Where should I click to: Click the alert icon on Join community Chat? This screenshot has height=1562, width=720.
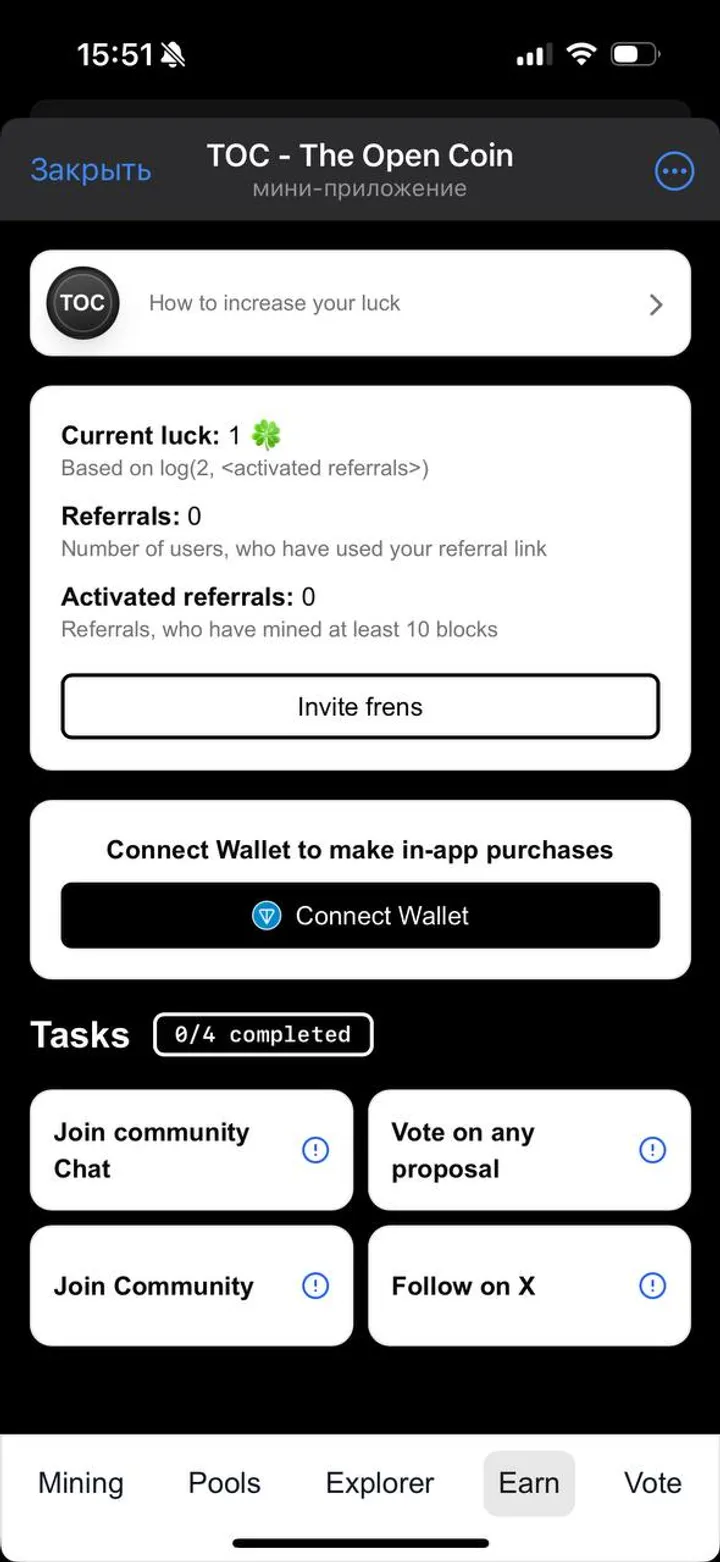tap(314, 1150)
